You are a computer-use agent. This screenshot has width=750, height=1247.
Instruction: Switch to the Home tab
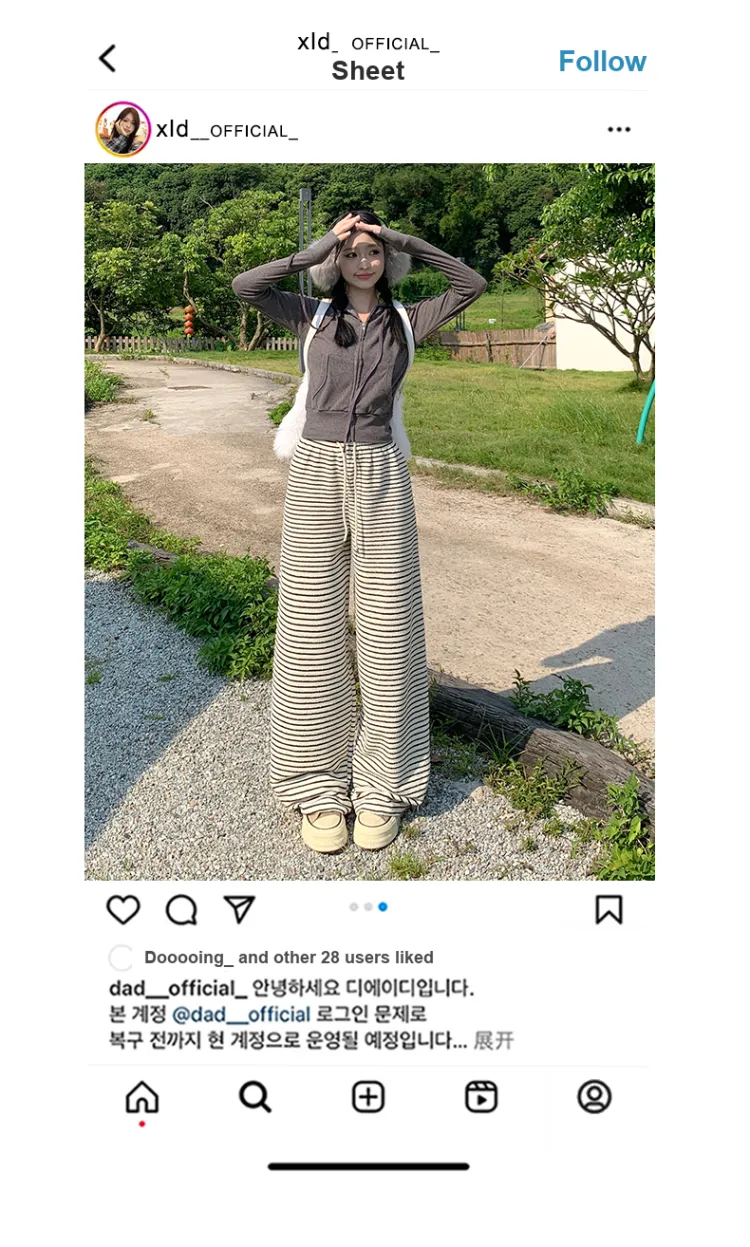(x=142, y=1097)
